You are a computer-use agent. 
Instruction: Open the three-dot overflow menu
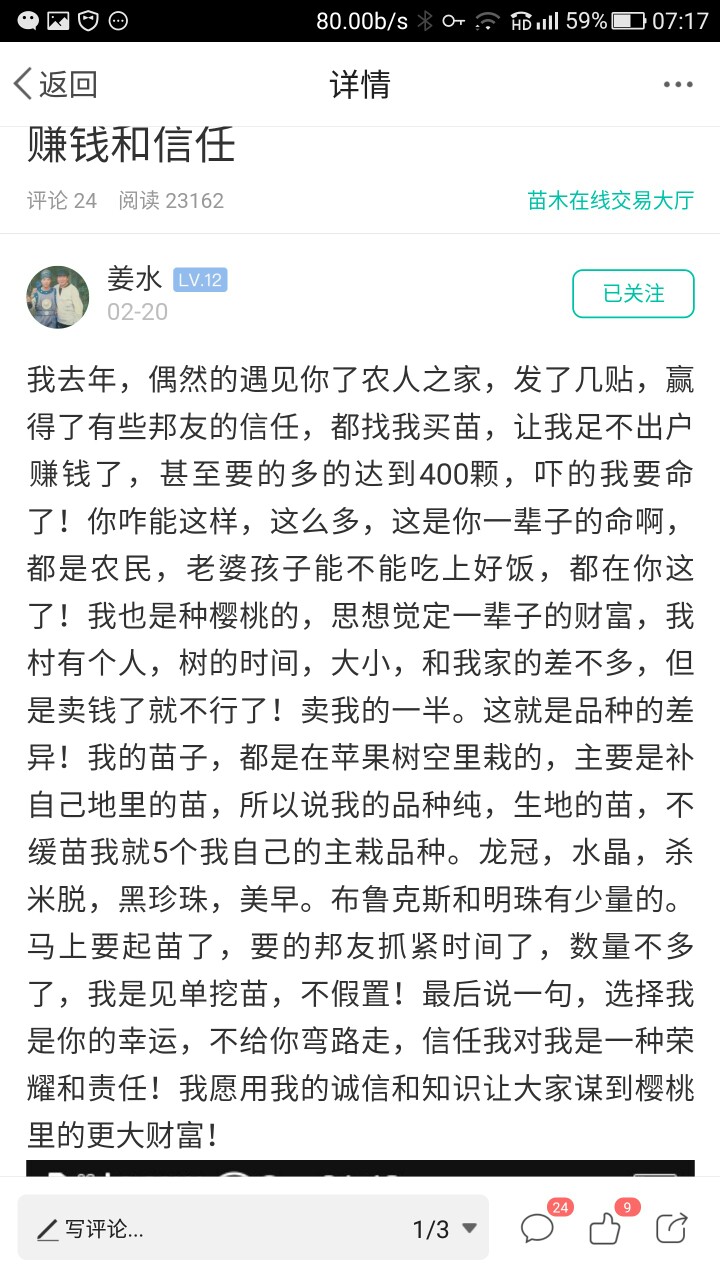pos(678,85)
